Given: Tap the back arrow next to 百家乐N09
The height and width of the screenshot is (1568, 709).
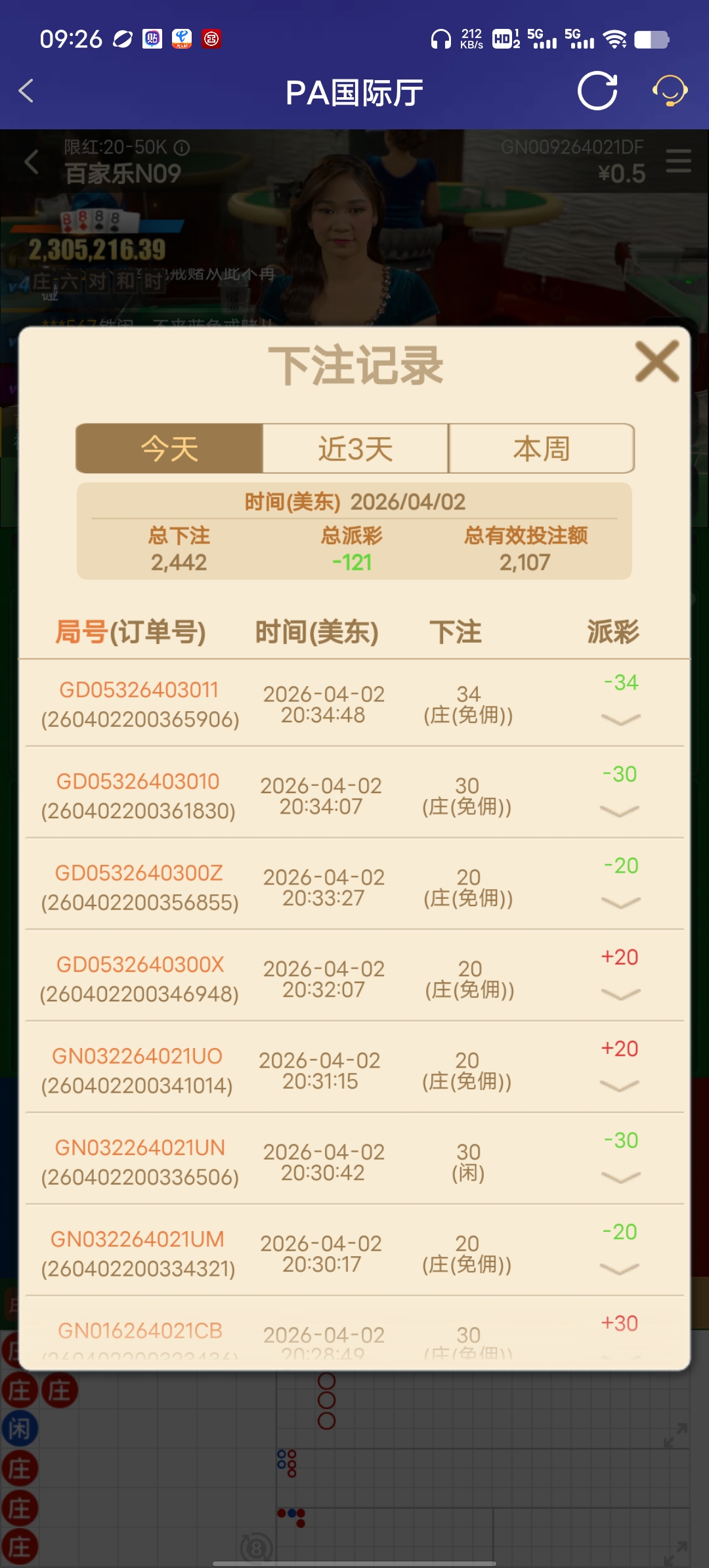Looking at the screenshot, I should (x=32, y=162).
